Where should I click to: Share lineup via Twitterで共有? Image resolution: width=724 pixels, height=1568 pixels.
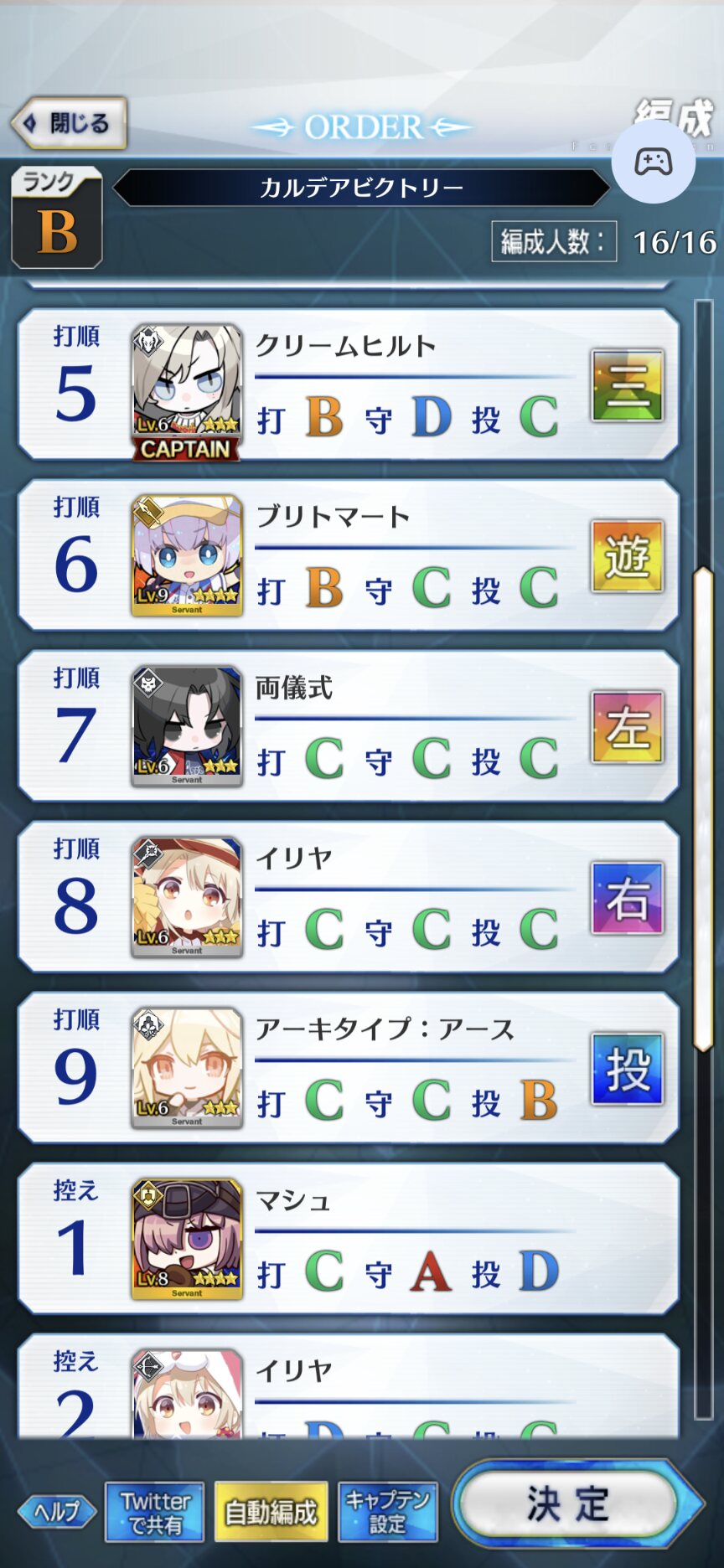point(155,1512)
